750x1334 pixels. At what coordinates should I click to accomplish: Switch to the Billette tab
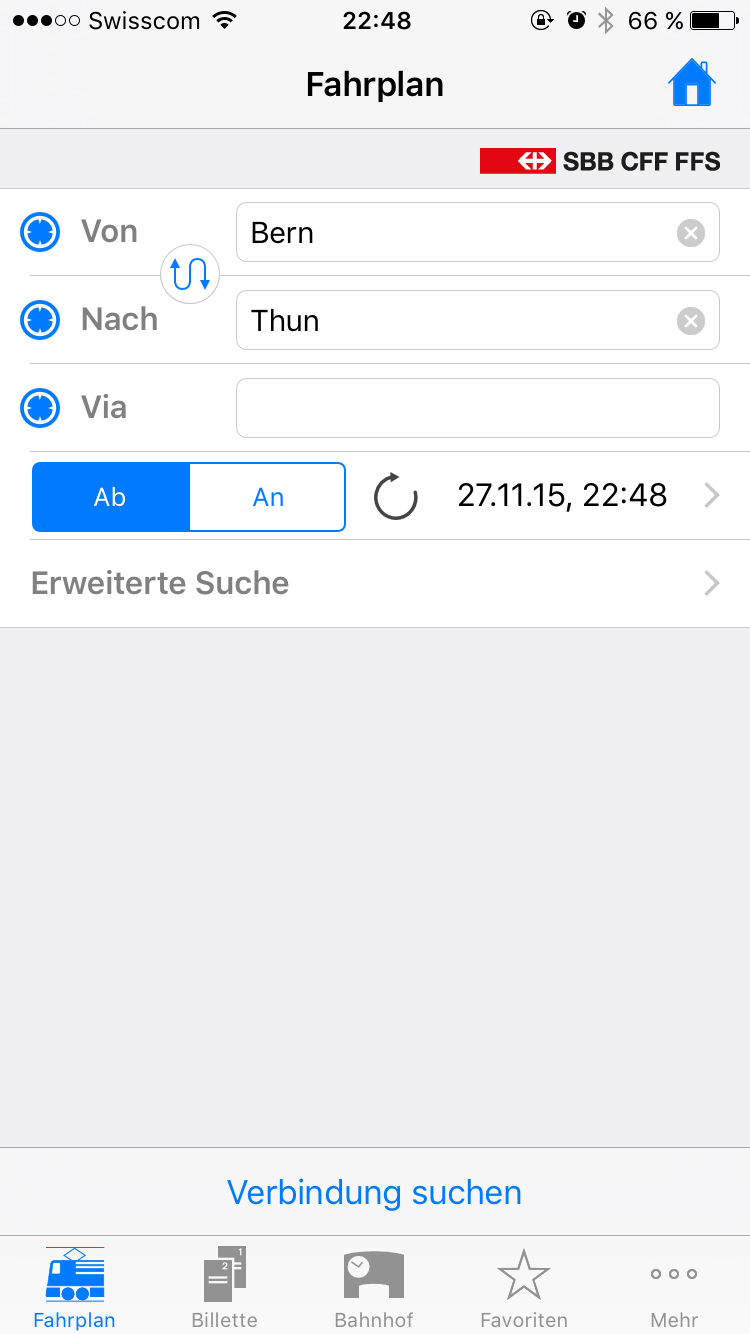tap(225, 1288)
